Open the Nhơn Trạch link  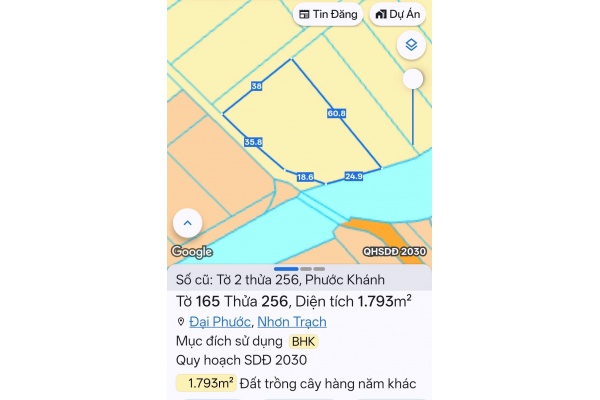(x=292, y=322)
